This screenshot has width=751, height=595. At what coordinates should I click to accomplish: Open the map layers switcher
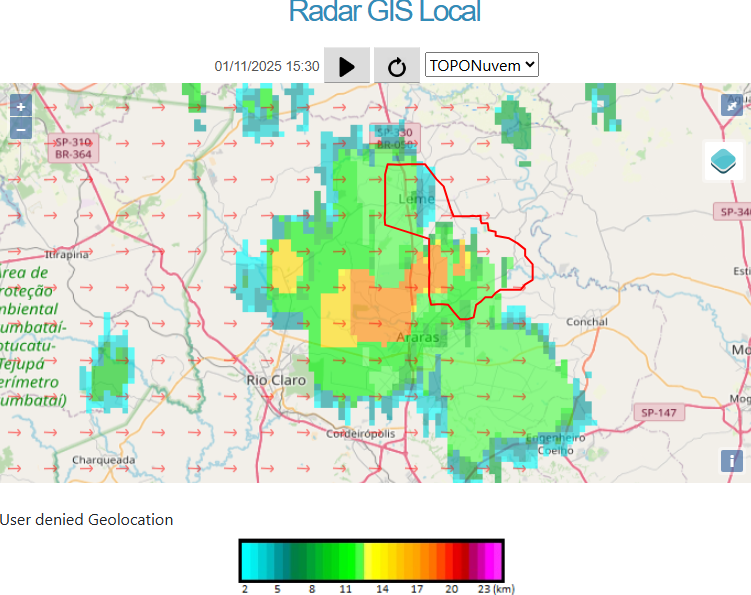point(723,160)
